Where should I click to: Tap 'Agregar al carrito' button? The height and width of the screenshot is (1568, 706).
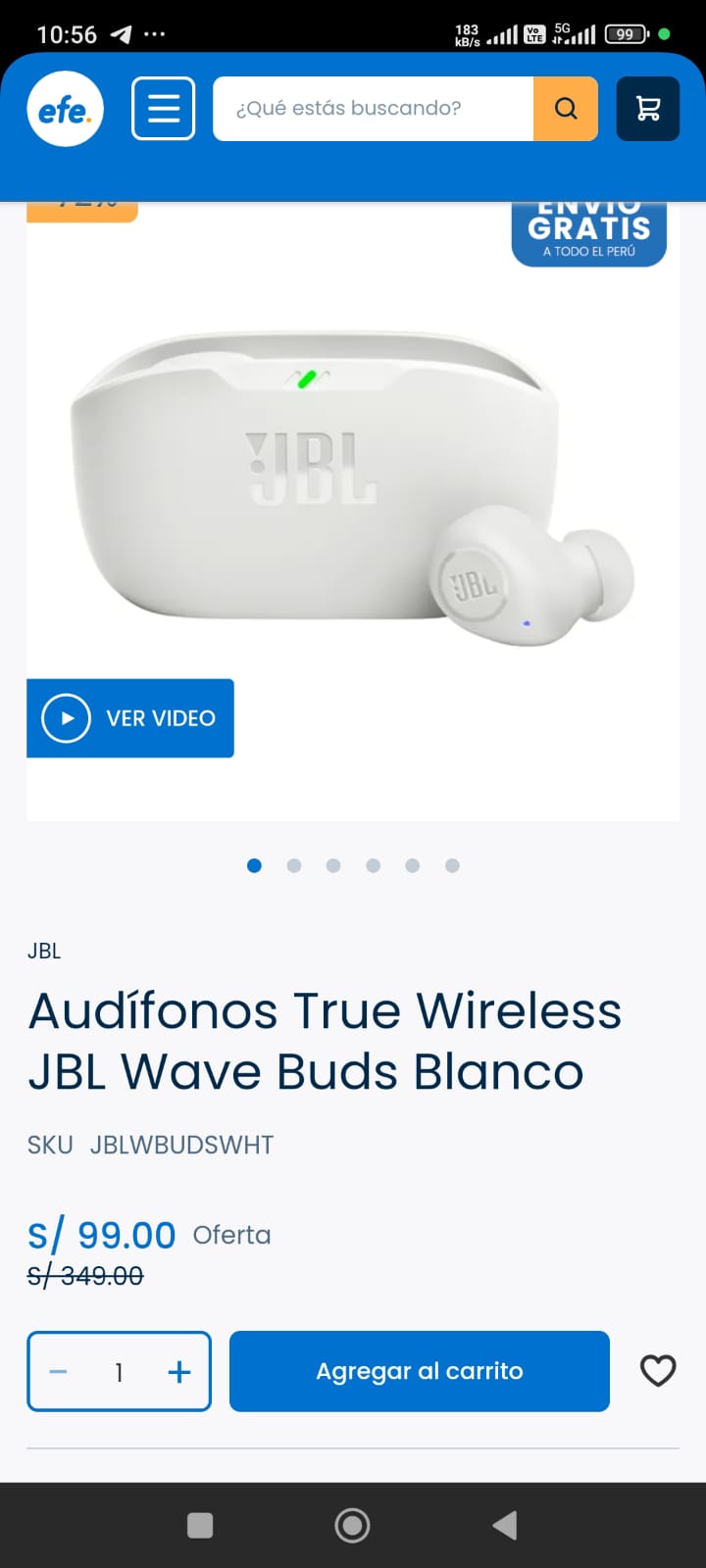pyautogui.click(x=420, y=1371)
